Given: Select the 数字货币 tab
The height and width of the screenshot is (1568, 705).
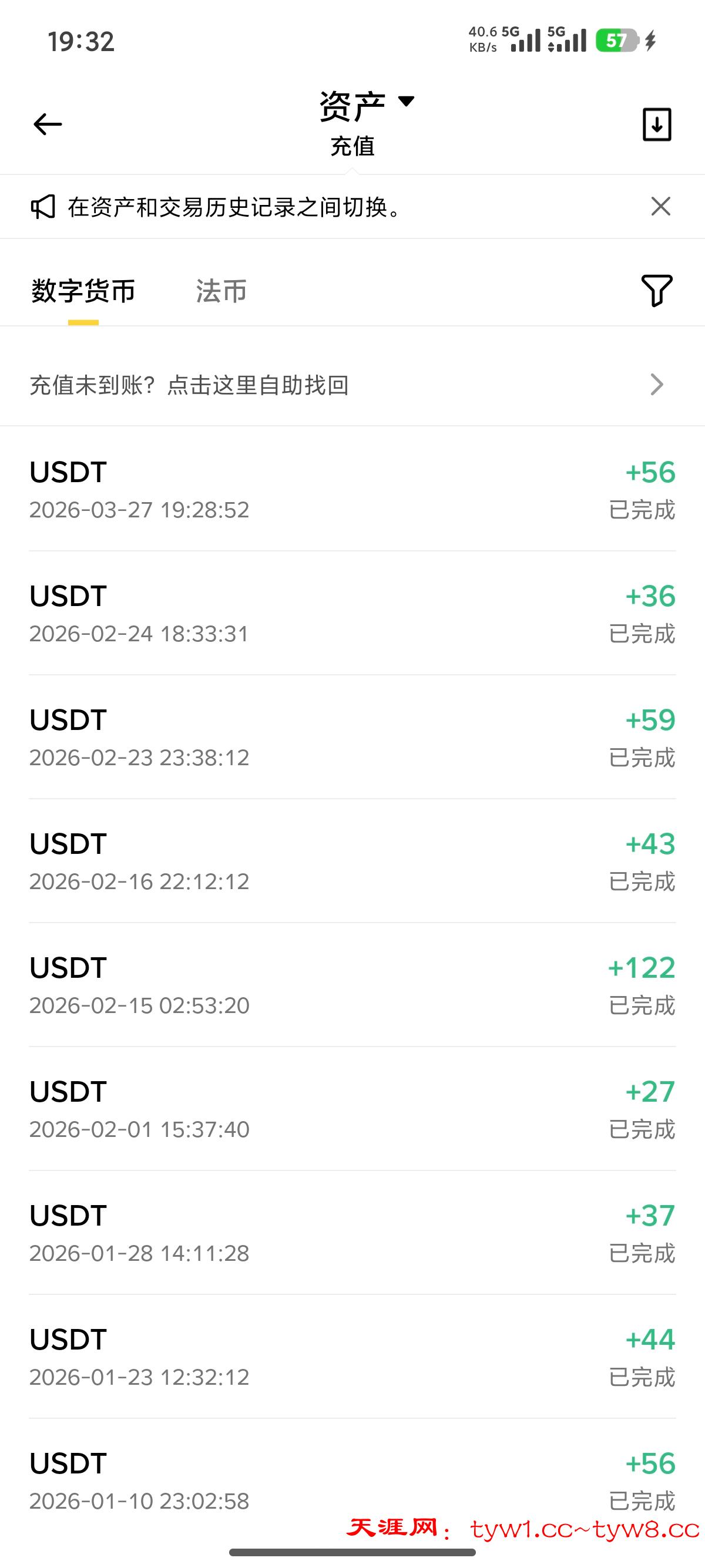Looking at the screenshot, I should (x=83, y=291).
